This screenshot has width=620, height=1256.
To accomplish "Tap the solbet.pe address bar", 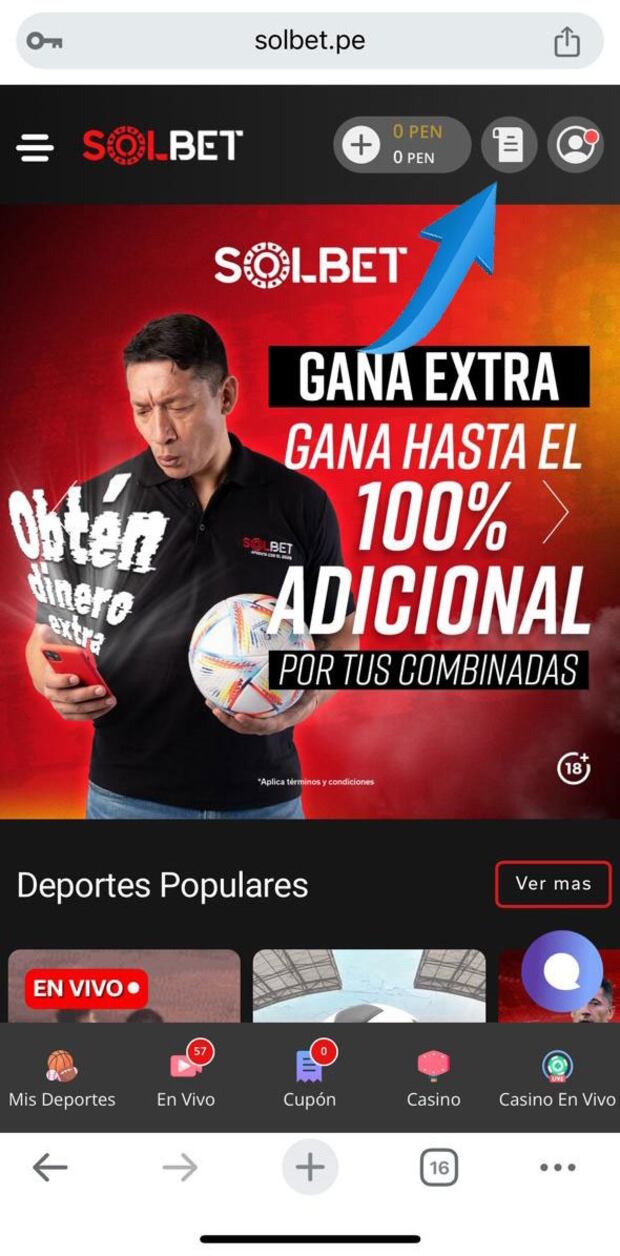I will click(309, 41).
